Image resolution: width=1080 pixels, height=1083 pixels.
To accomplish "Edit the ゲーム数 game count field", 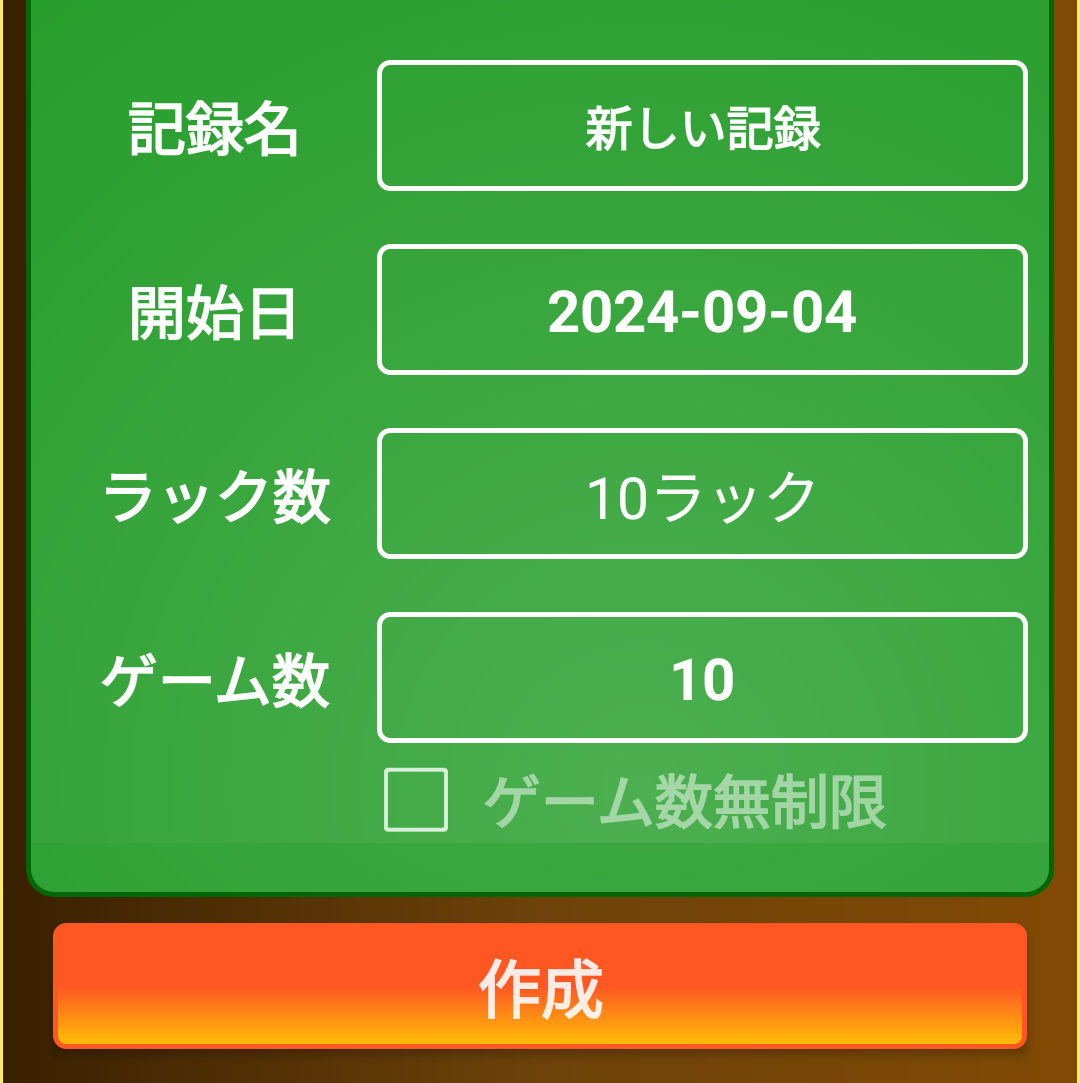I will pyautogui.click(x=702, y=678).
